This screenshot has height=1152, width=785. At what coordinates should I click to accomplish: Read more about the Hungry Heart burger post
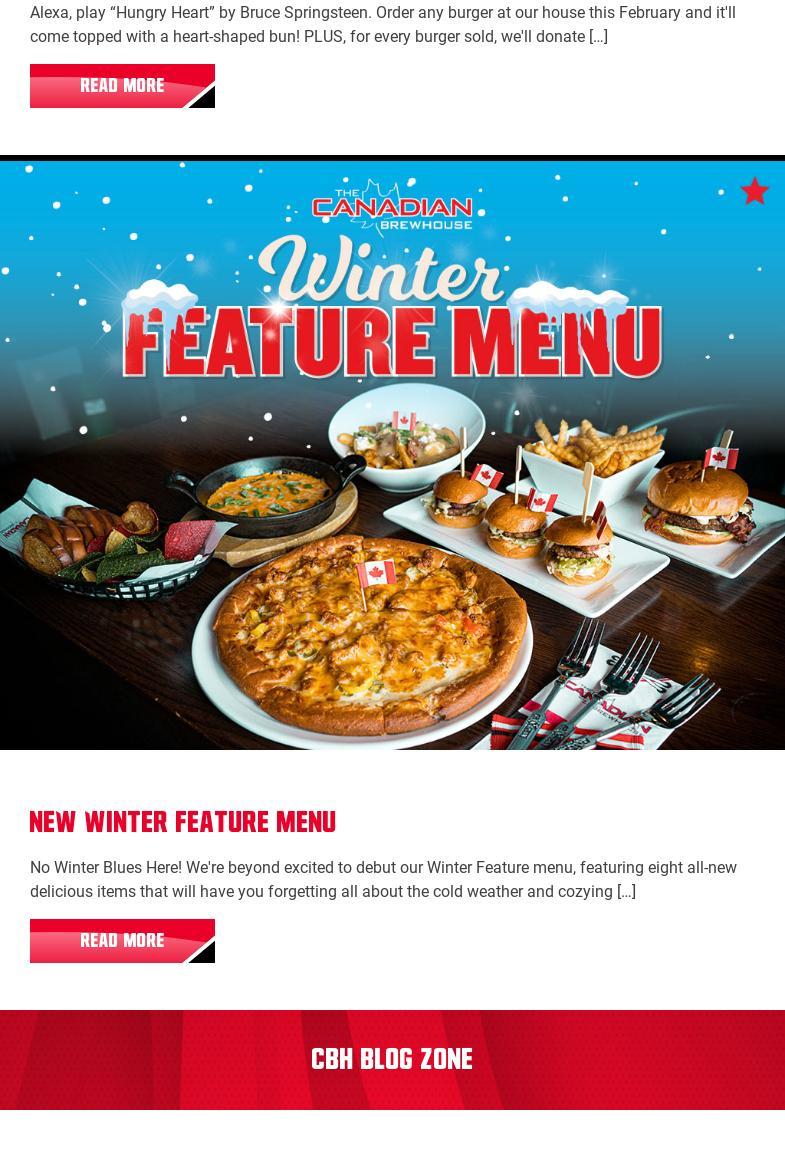pos(122,86)
